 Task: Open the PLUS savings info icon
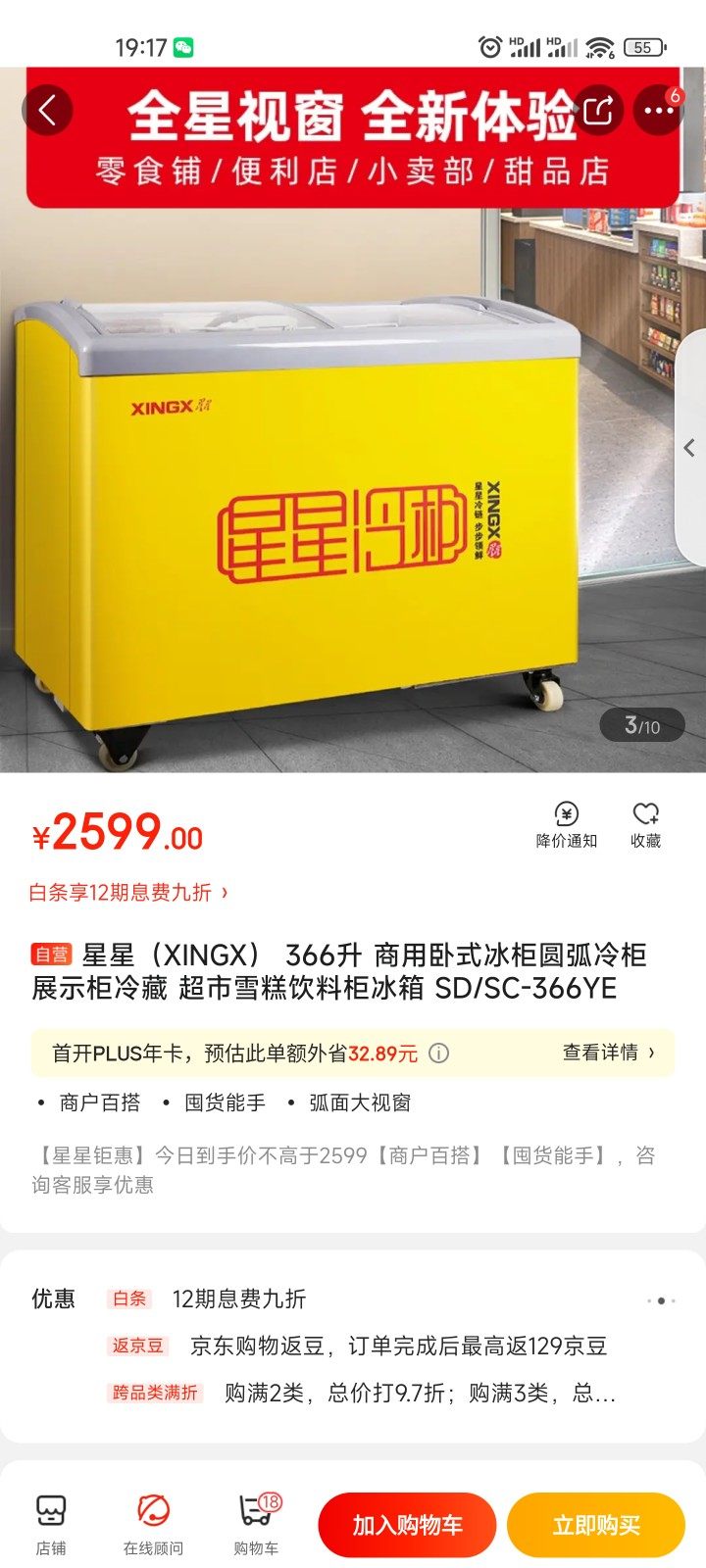(439, 1053)
